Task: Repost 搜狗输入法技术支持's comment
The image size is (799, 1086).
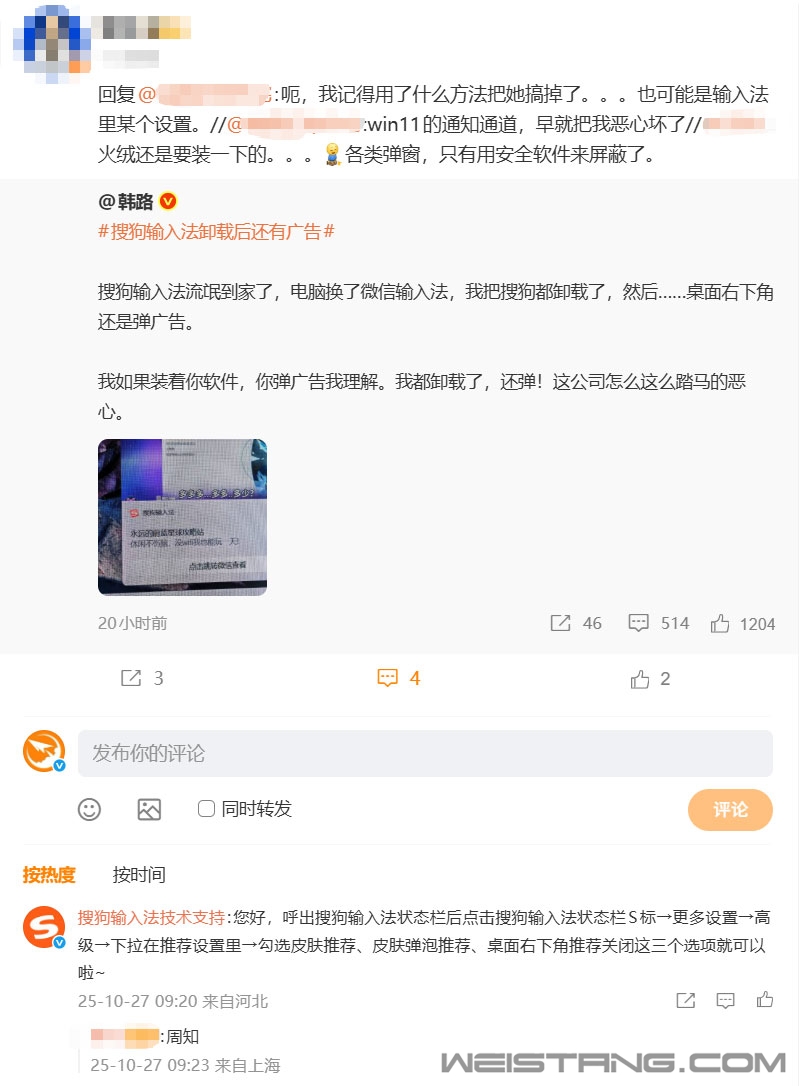Action: pos(686,1000)
